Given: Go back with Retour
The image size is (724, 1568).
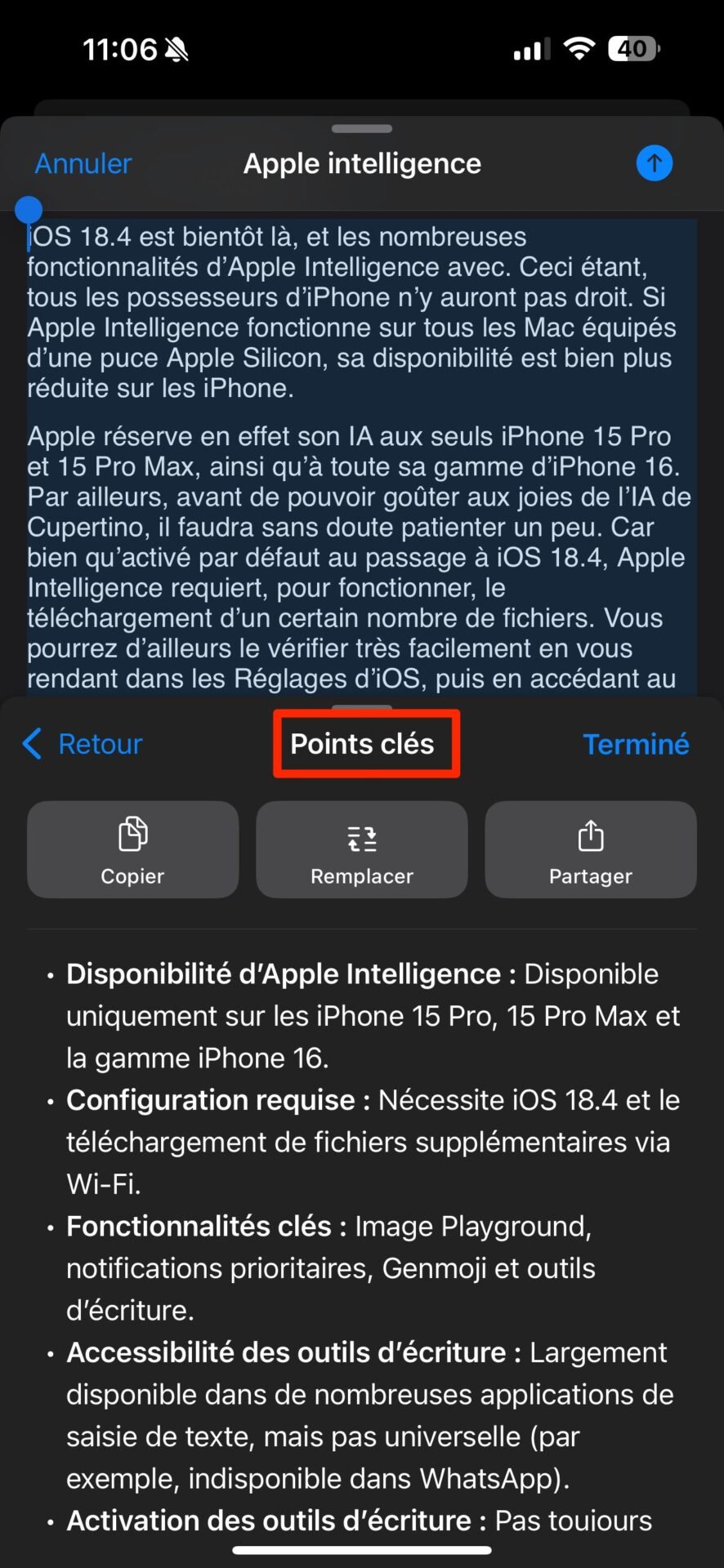Looking at the screenshot, I should tap(82, 744).
